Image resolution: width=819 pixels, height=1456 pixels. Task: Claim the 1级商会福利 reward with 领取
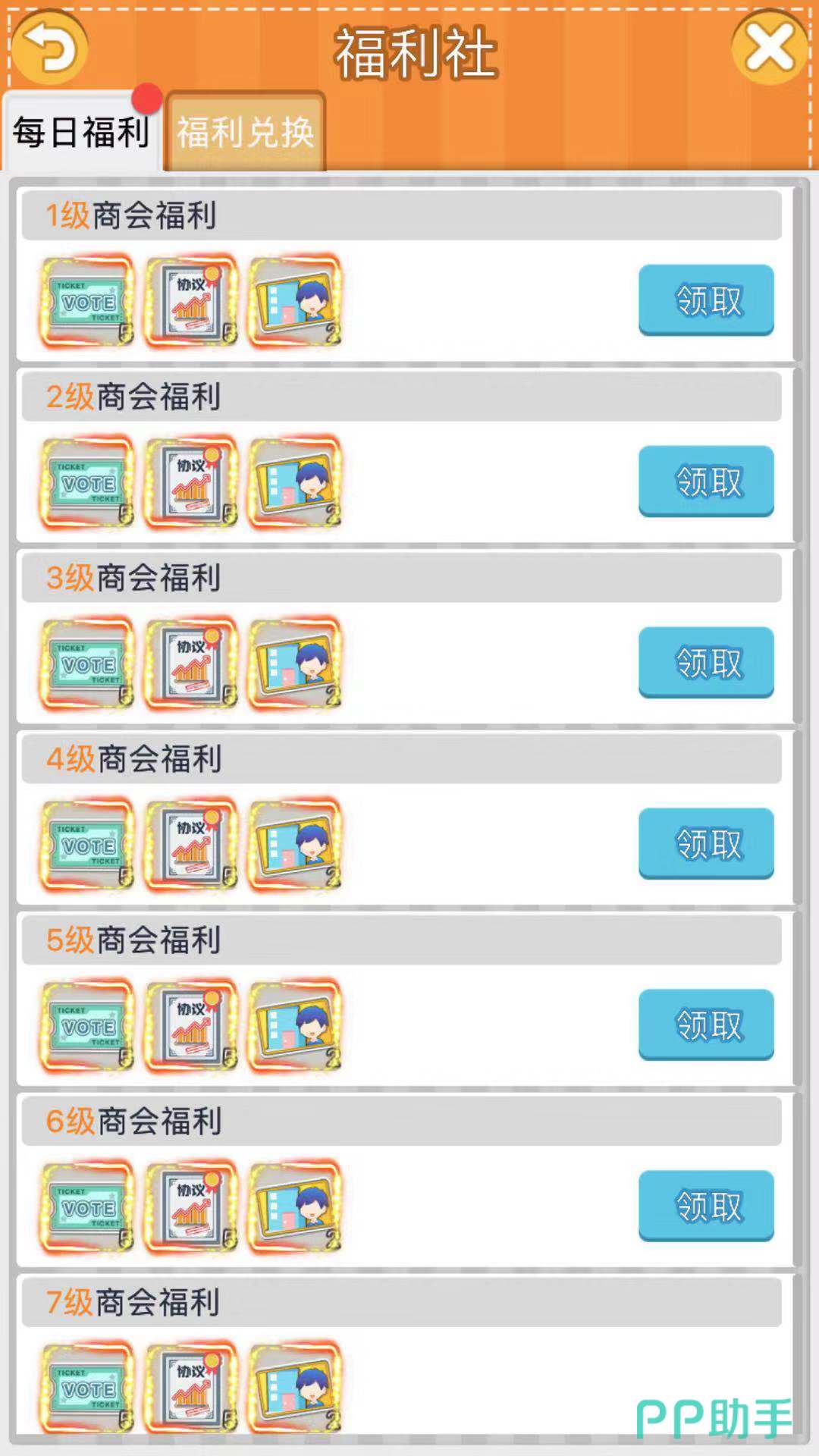[x=706, y=300]
